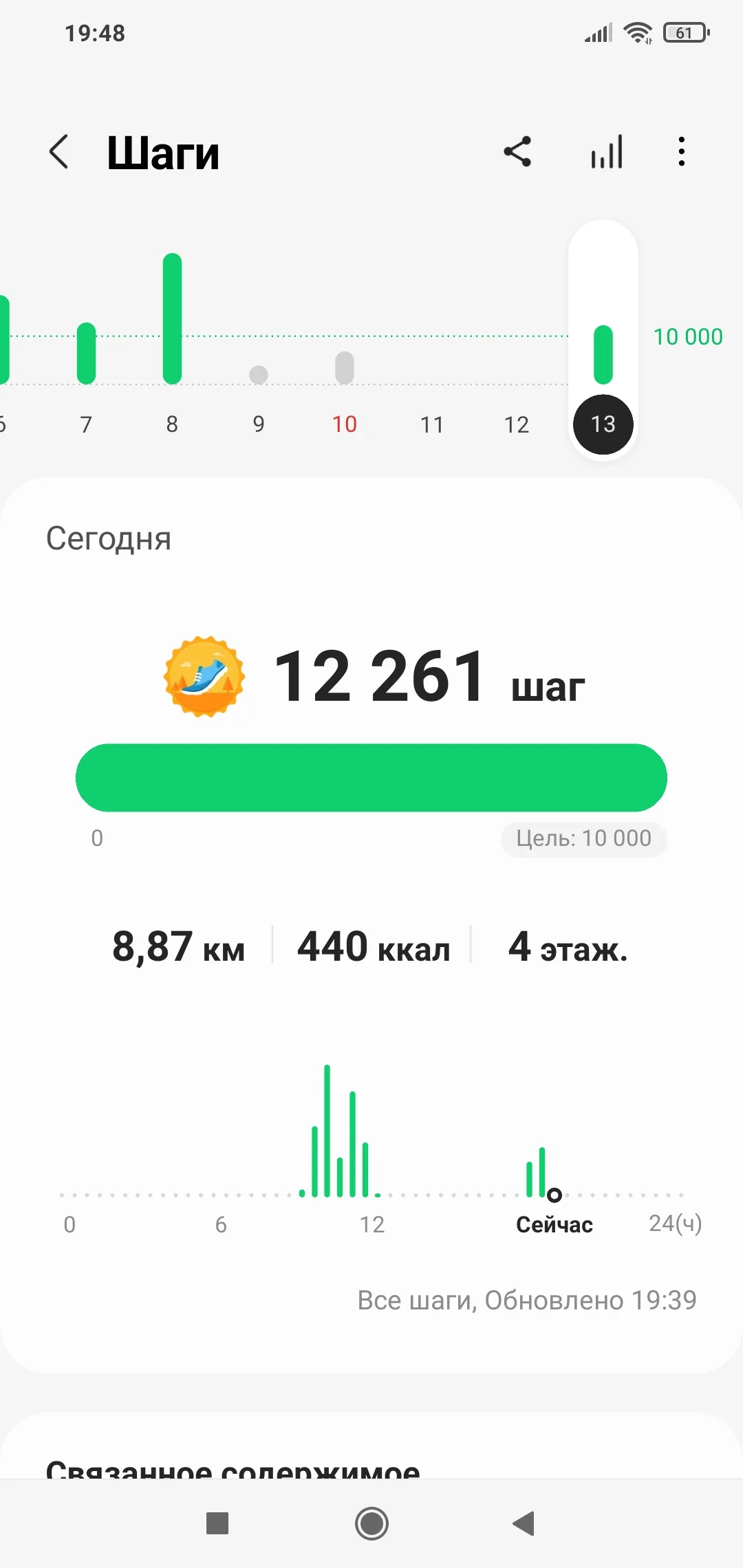Select day 10 in the steps chart

[x=345, y=424]
